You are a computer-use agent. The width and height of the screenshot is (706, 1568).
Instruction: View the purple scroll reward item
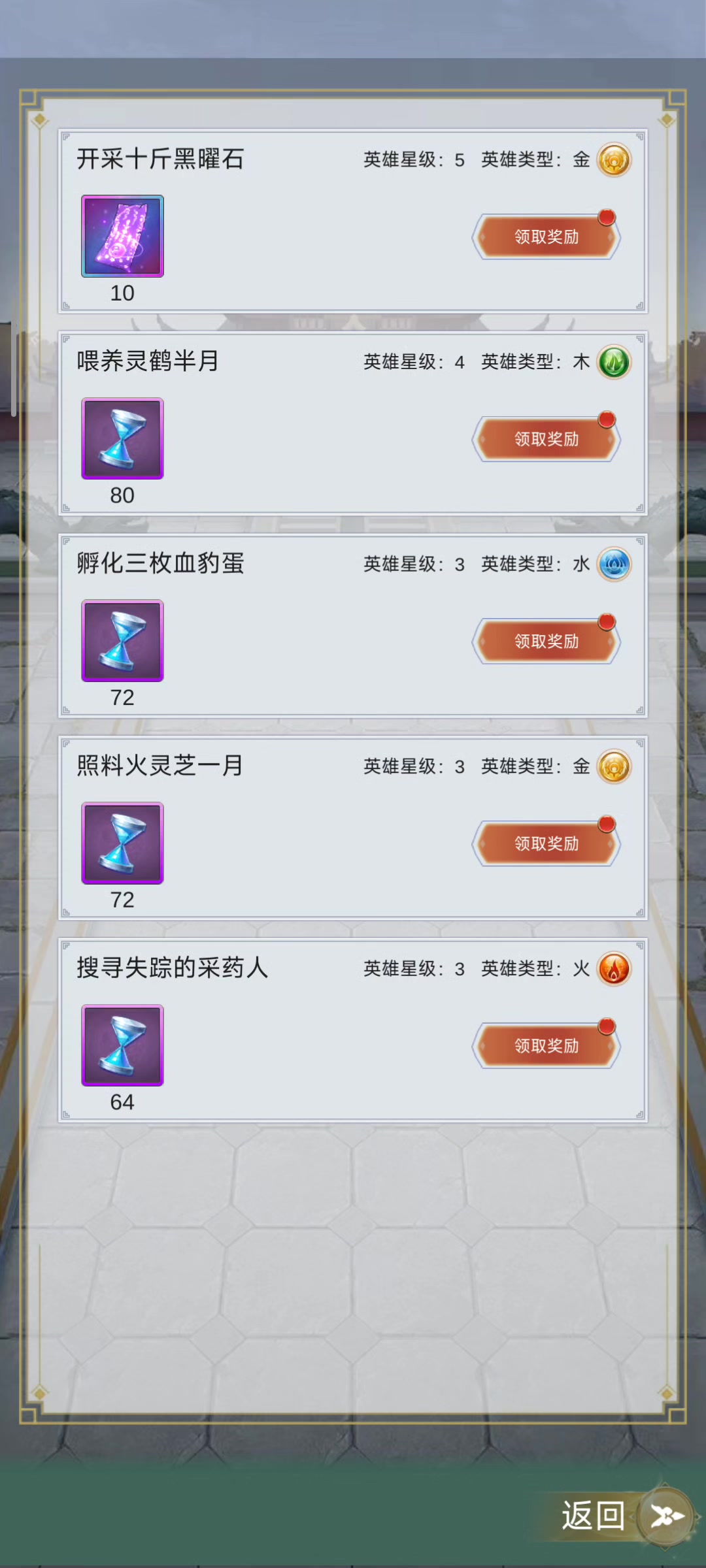coord(122,236)
